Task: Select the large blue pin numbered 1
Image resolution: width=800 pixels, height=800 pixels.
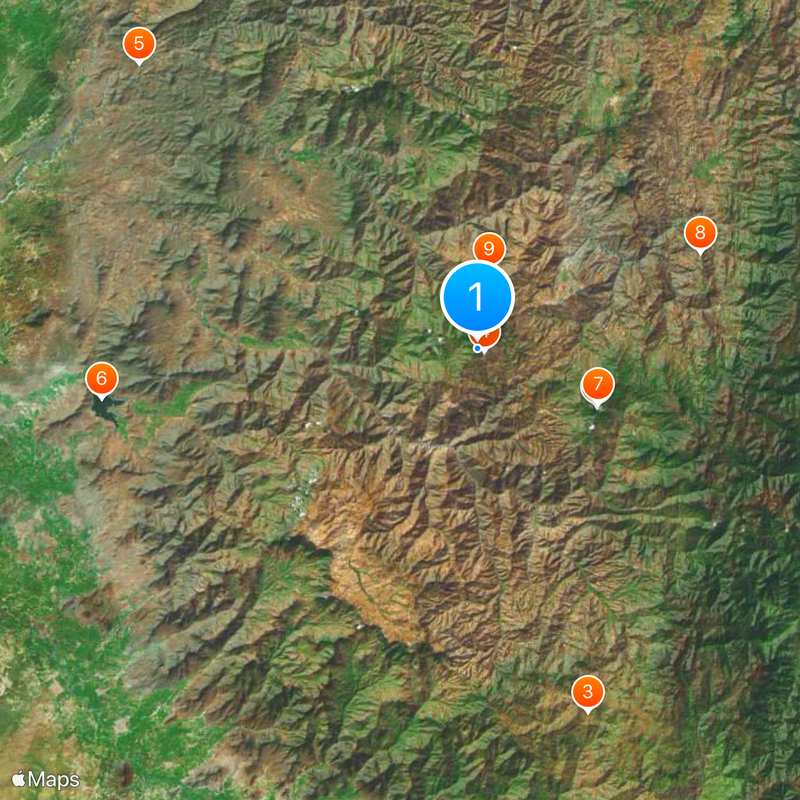Action: coord(478,297)
